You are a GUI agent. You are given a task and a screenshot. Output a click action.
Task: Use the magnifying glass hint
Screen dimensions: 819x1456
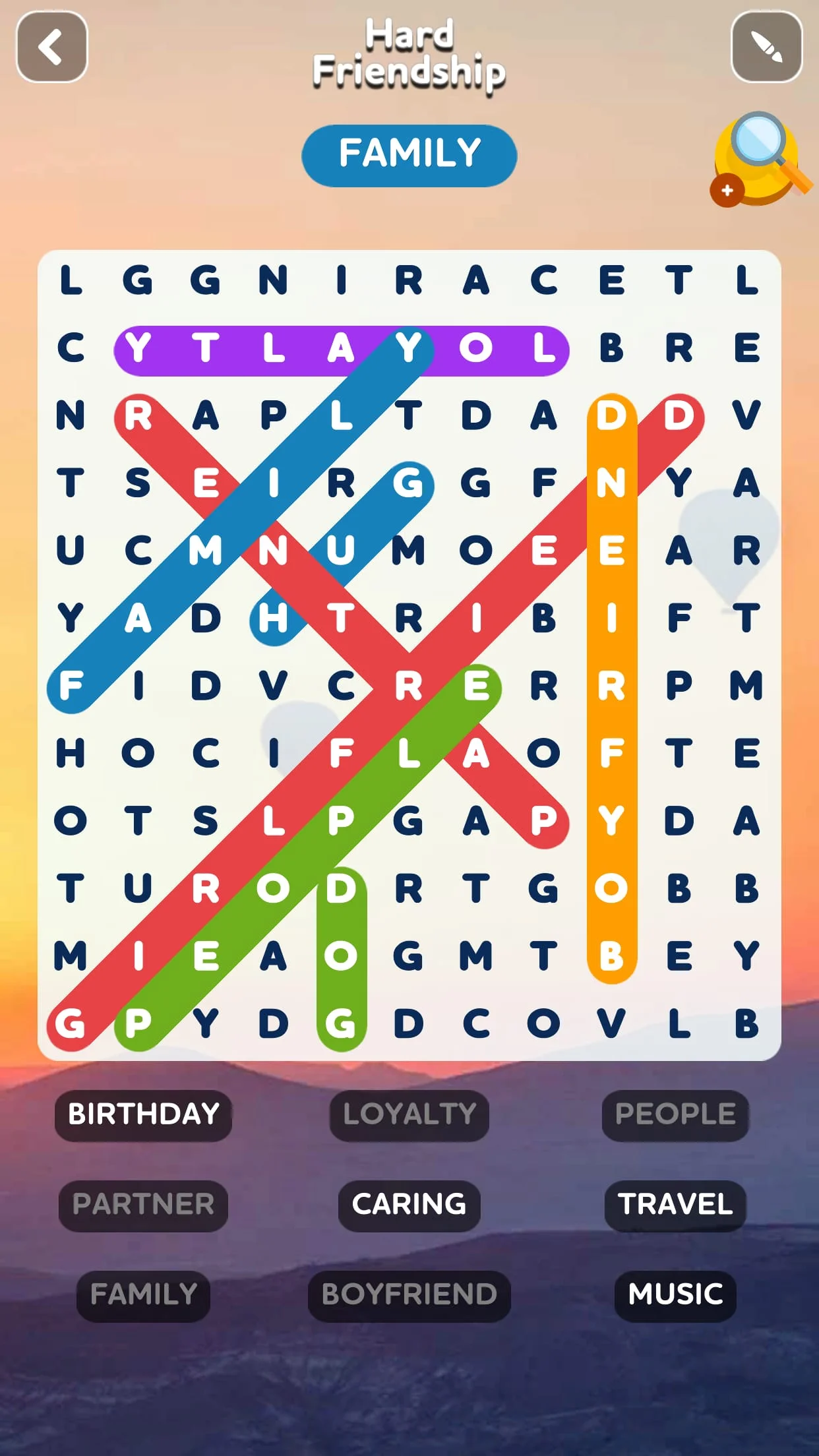[x=760, y=158]
